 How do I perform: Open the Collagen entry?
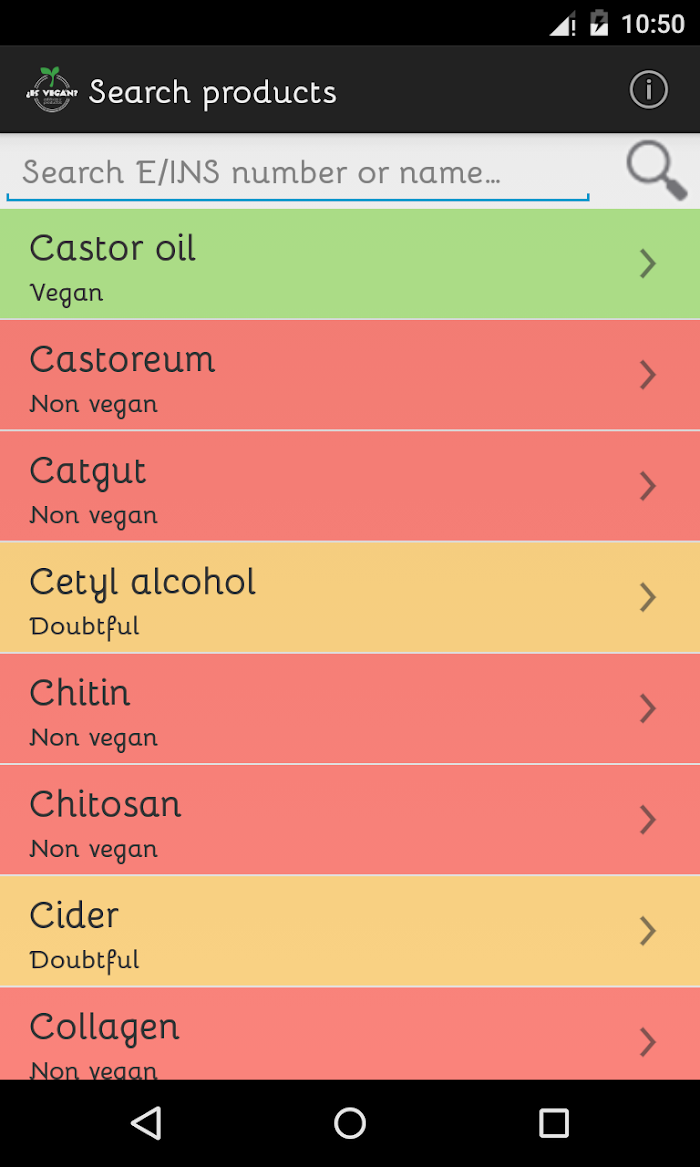click(x=350, y=1034)
